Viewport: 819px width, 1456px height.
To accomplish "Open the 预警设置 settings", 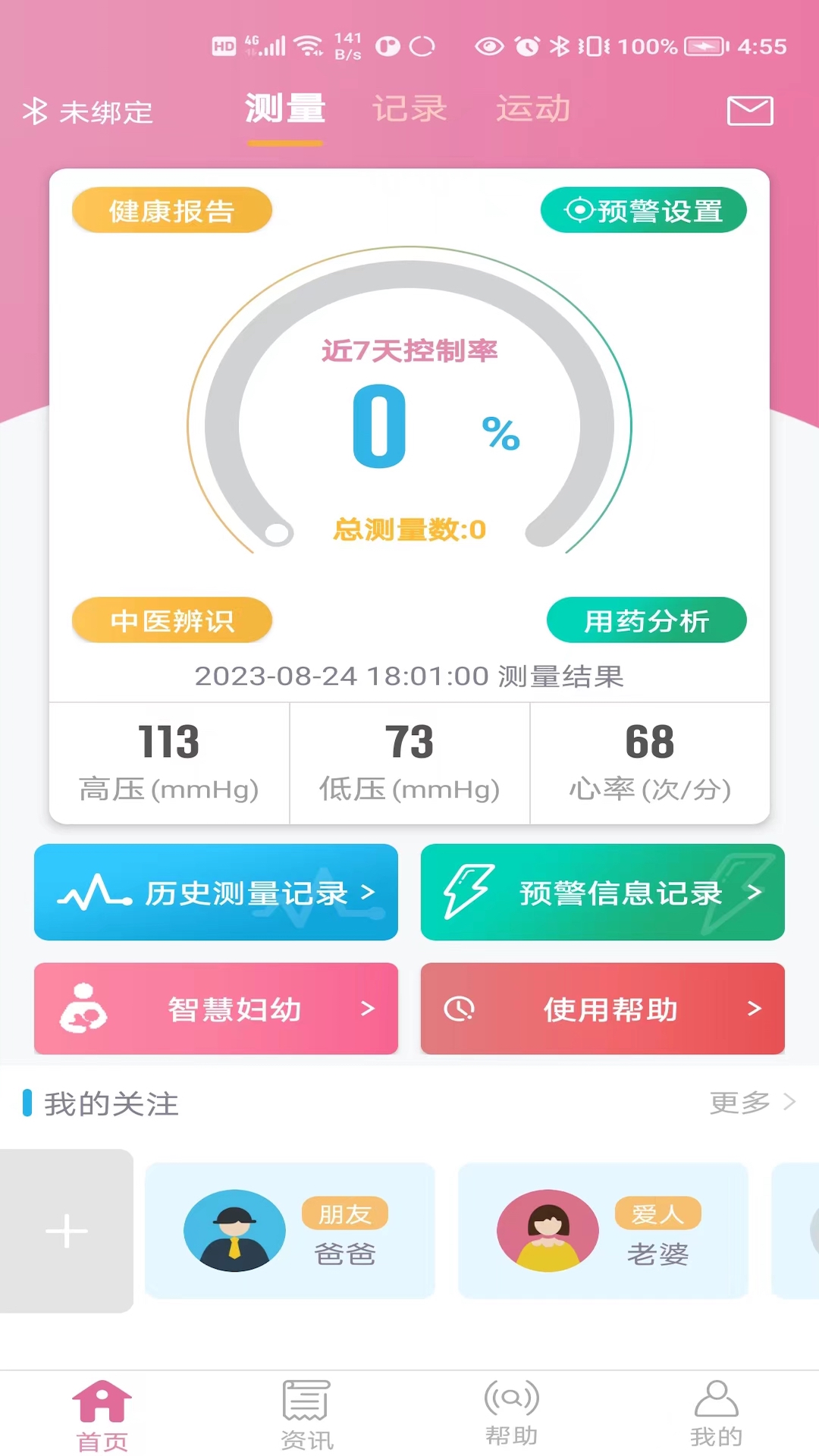I will click(x=644, y=210).
